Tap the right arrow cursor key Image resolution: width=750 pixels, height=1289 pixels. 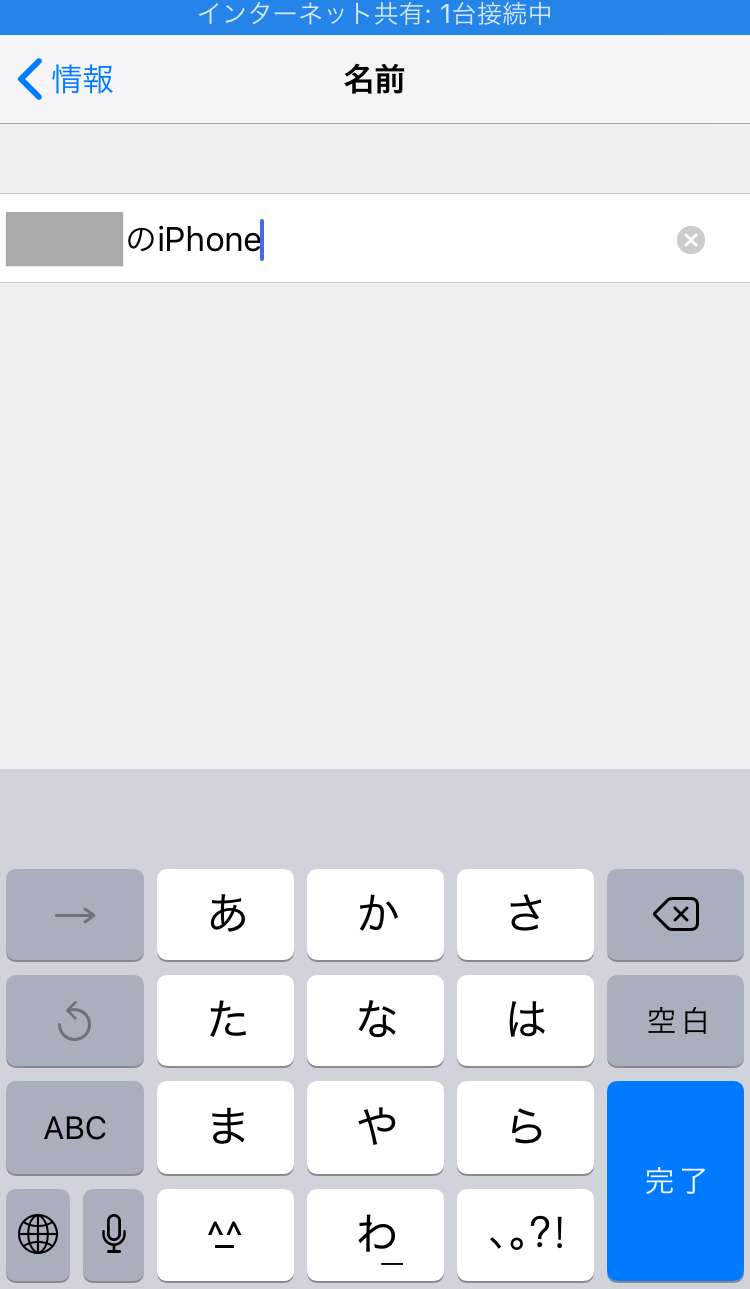pos(75,914)
